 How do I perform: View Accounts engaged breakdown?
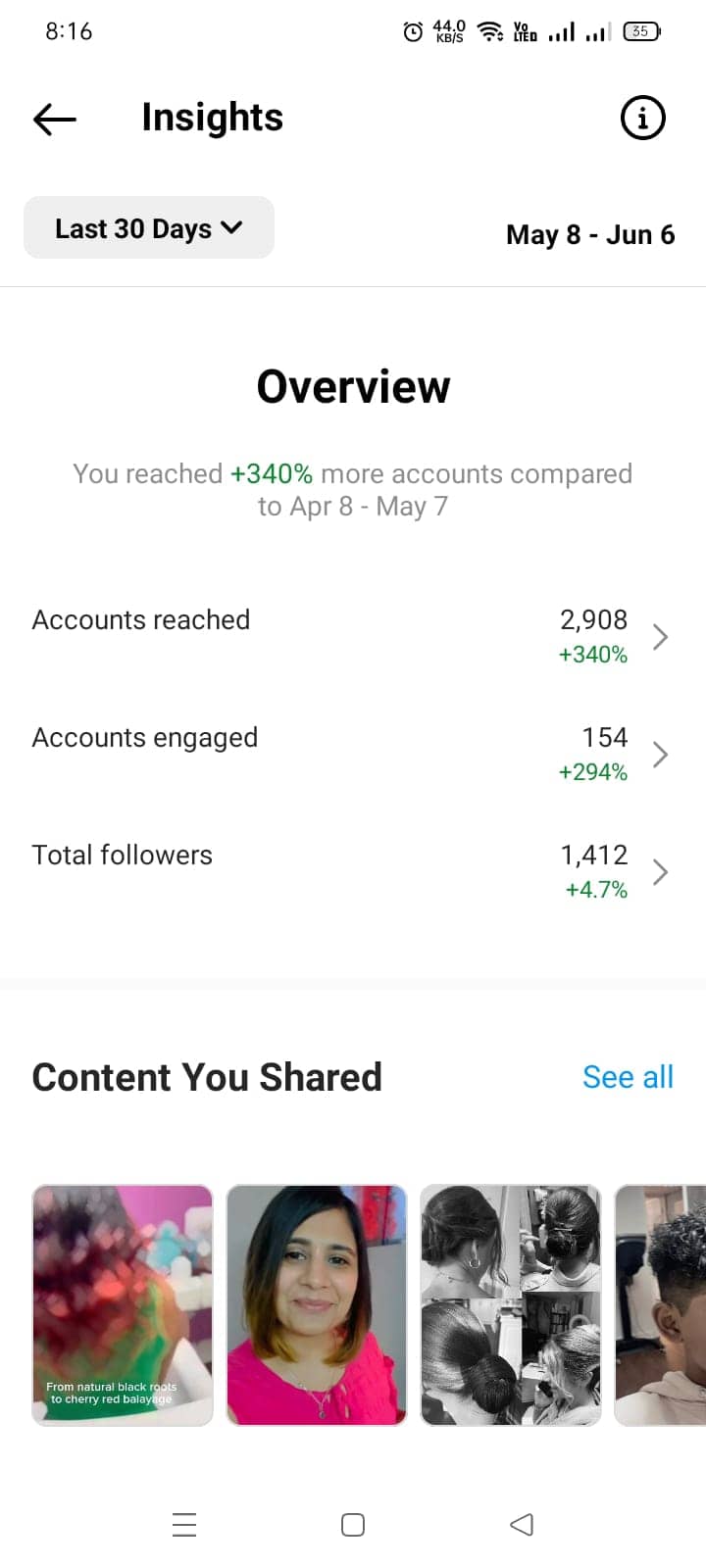(x=353, y=755)
